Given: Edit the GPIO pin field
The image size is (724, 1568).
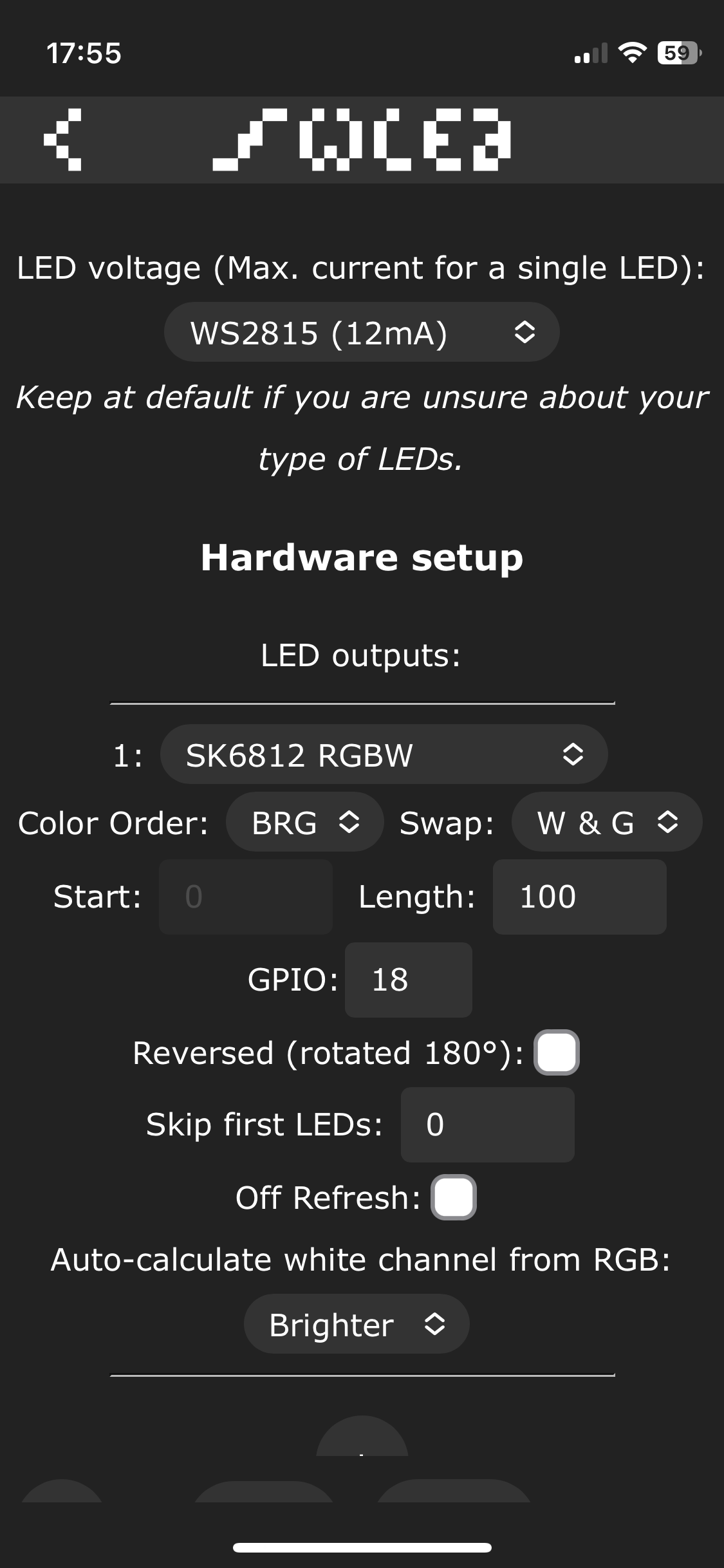Looking at the screenshot, I should pos(408,980).
